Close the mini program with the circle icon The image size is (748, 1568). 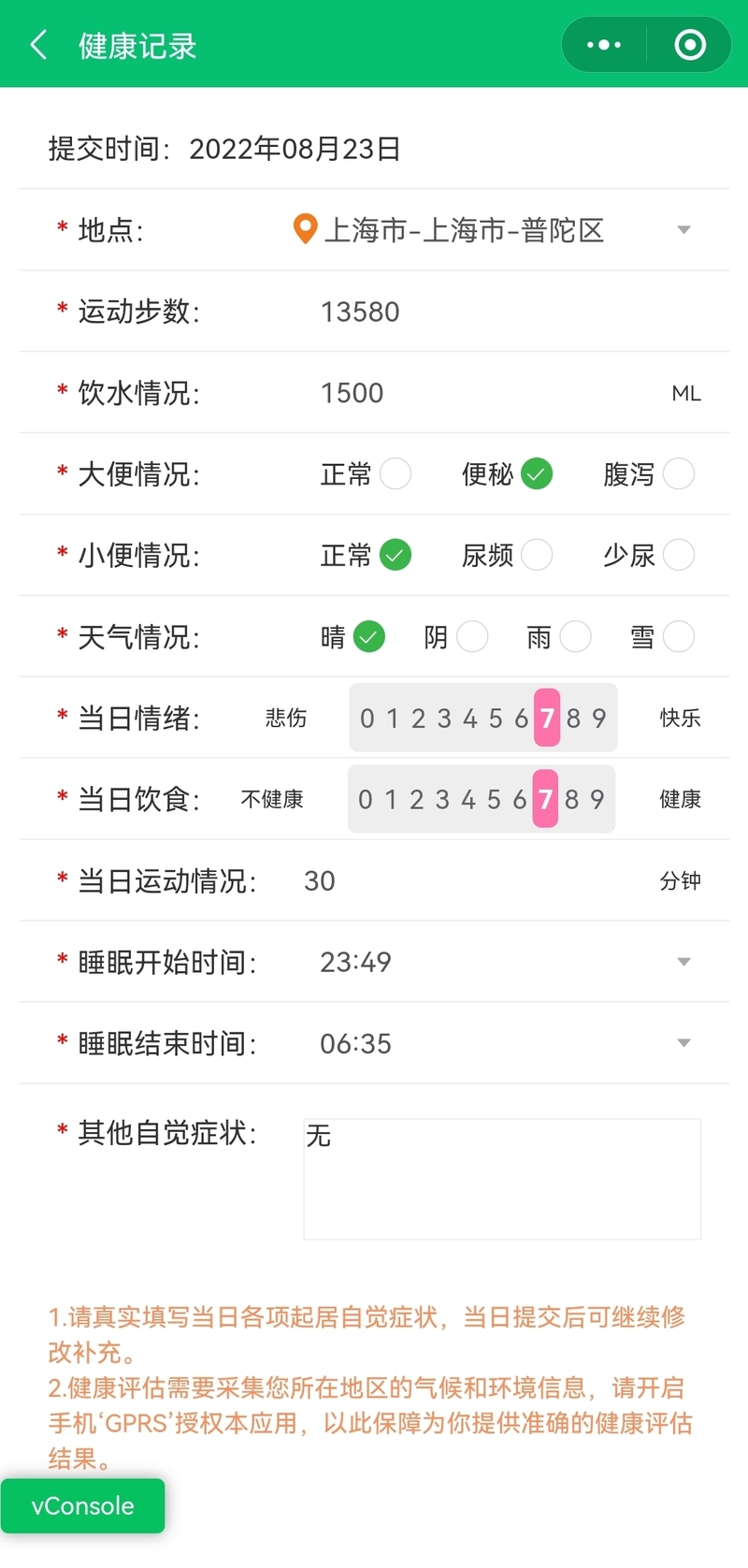pos(690,45)
